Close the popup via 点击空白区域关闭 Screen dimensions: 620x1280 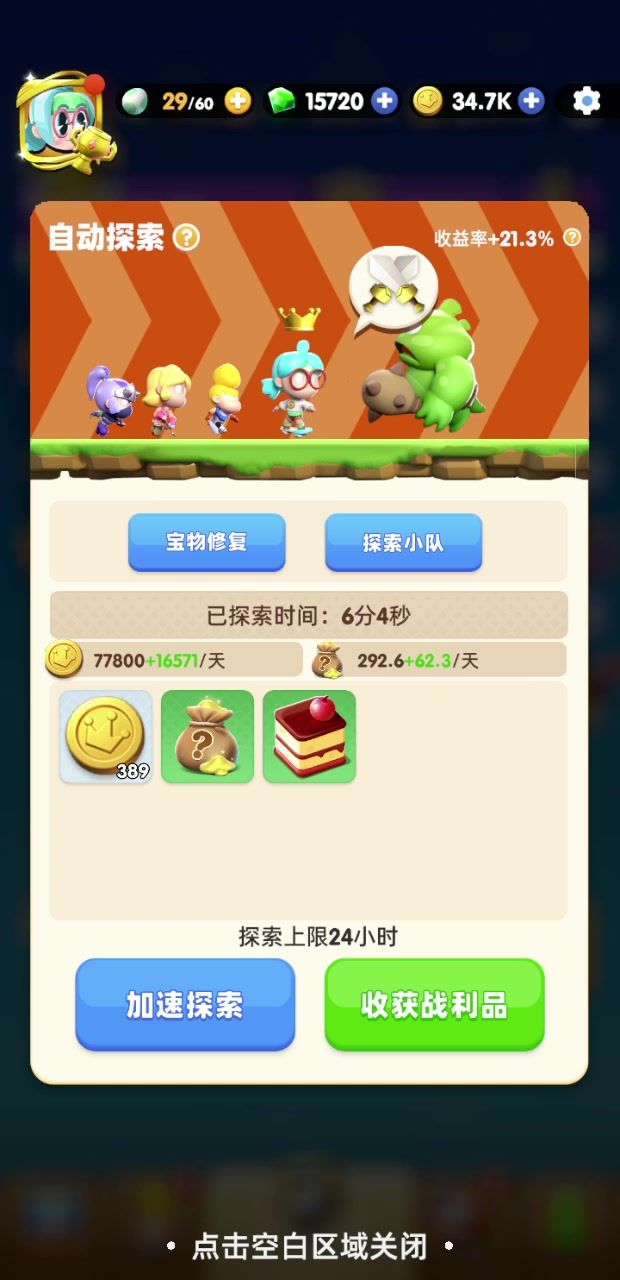point(310,1246)
